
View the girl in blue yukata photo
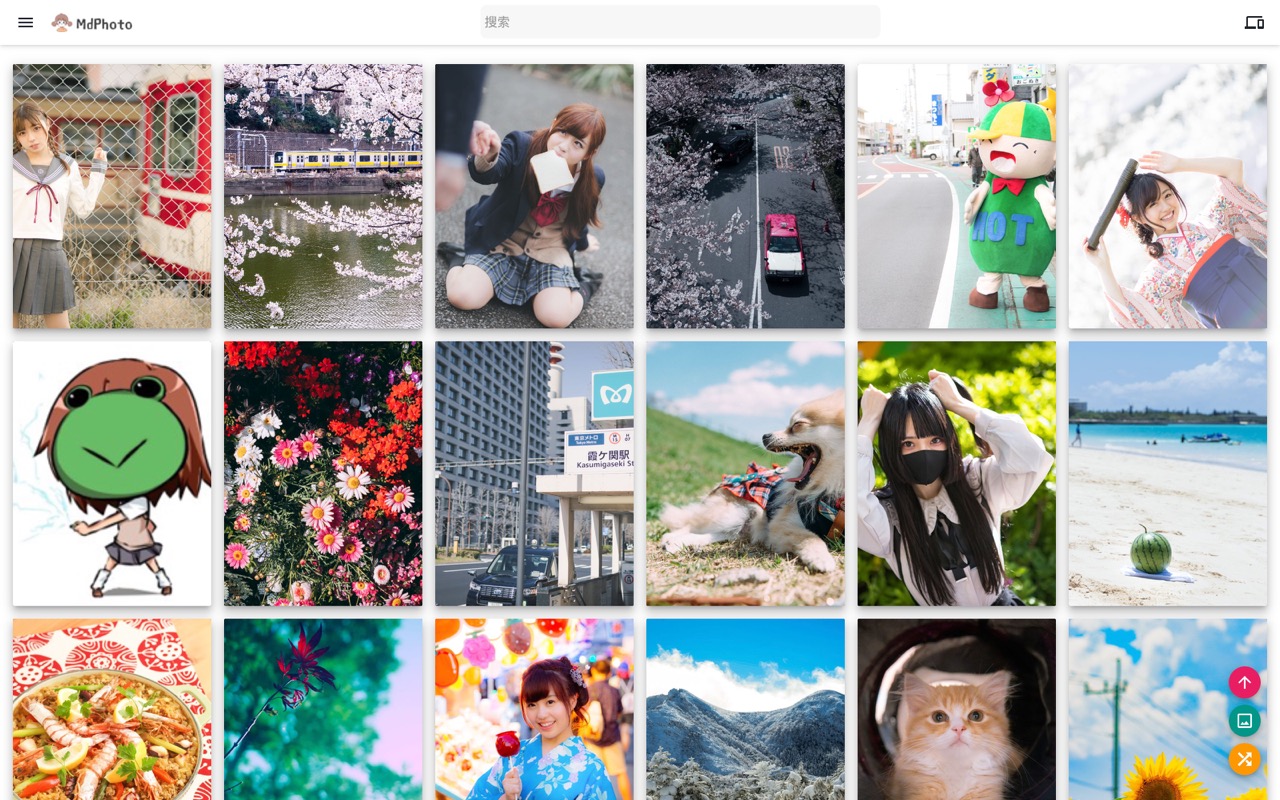point(534,709)
